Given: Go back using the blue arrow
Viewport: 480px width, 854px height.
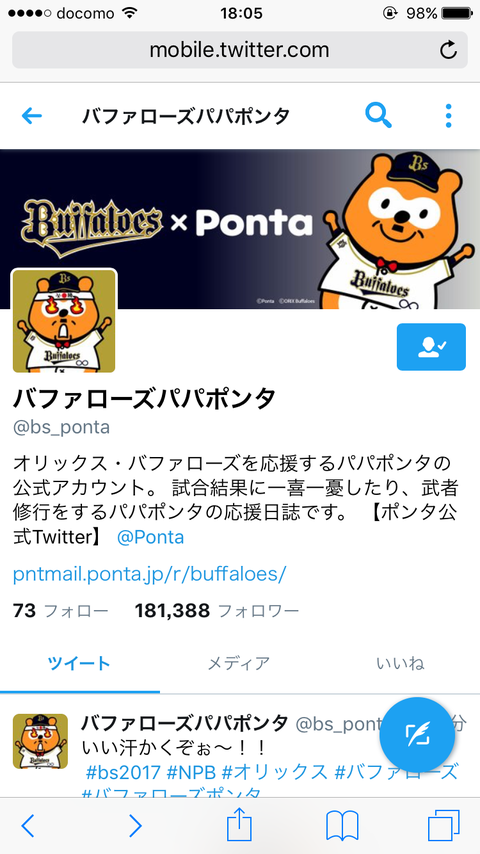Looking at the screenshot, I should coord(32,115).
